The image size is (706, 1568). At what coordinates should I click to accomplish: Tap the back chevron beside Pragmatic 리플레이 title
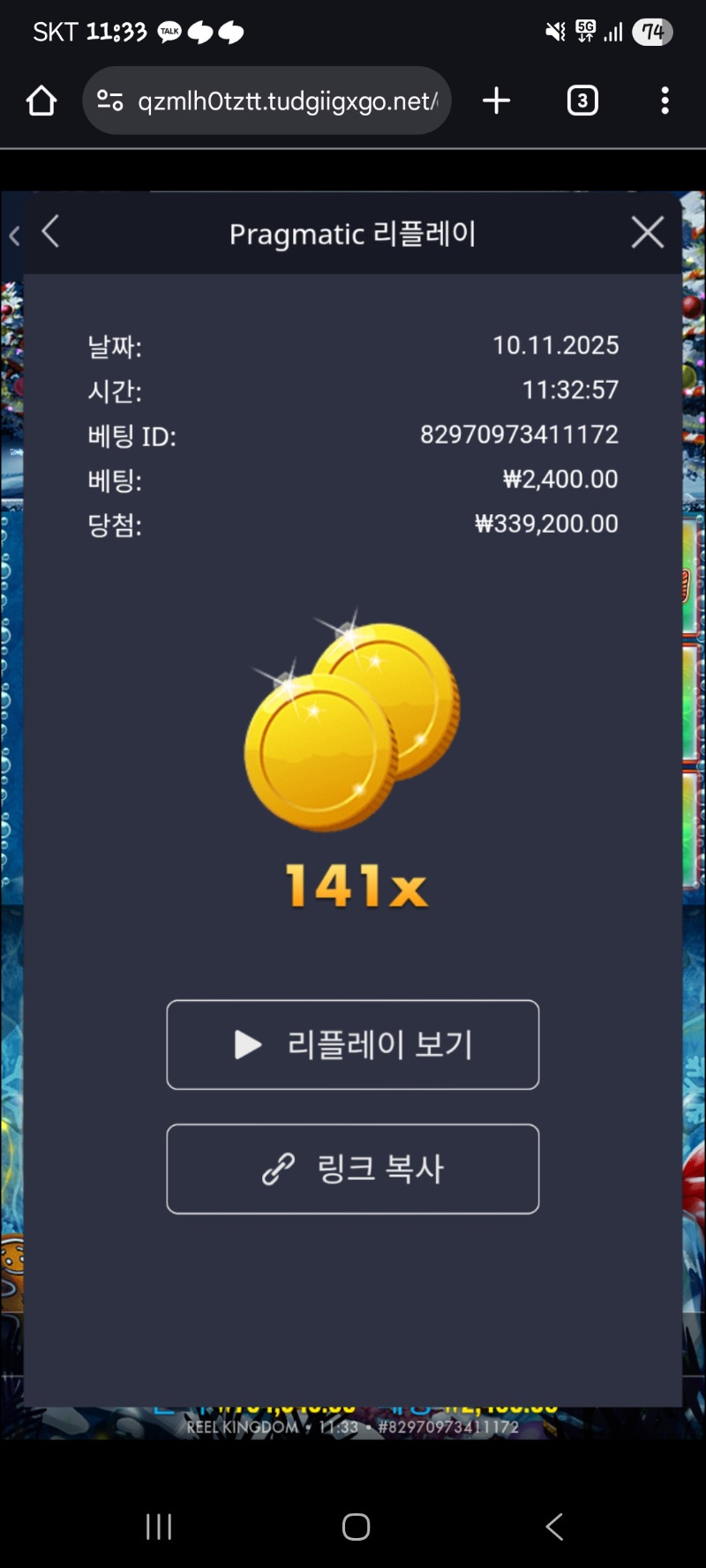pyautogui.click(x=50, y=232)
